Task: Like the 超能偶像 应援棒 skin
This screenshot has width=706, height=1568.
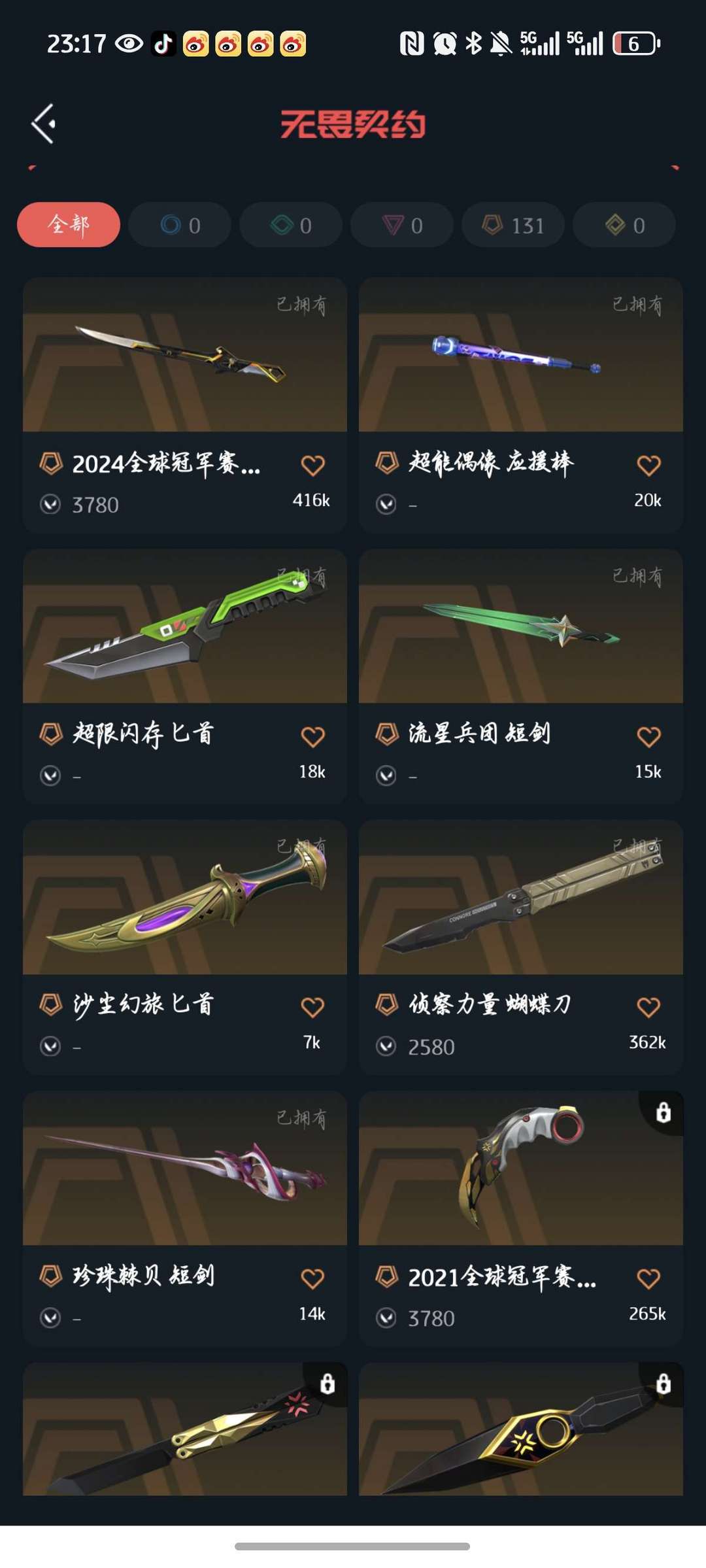Action: coord(648,466)
